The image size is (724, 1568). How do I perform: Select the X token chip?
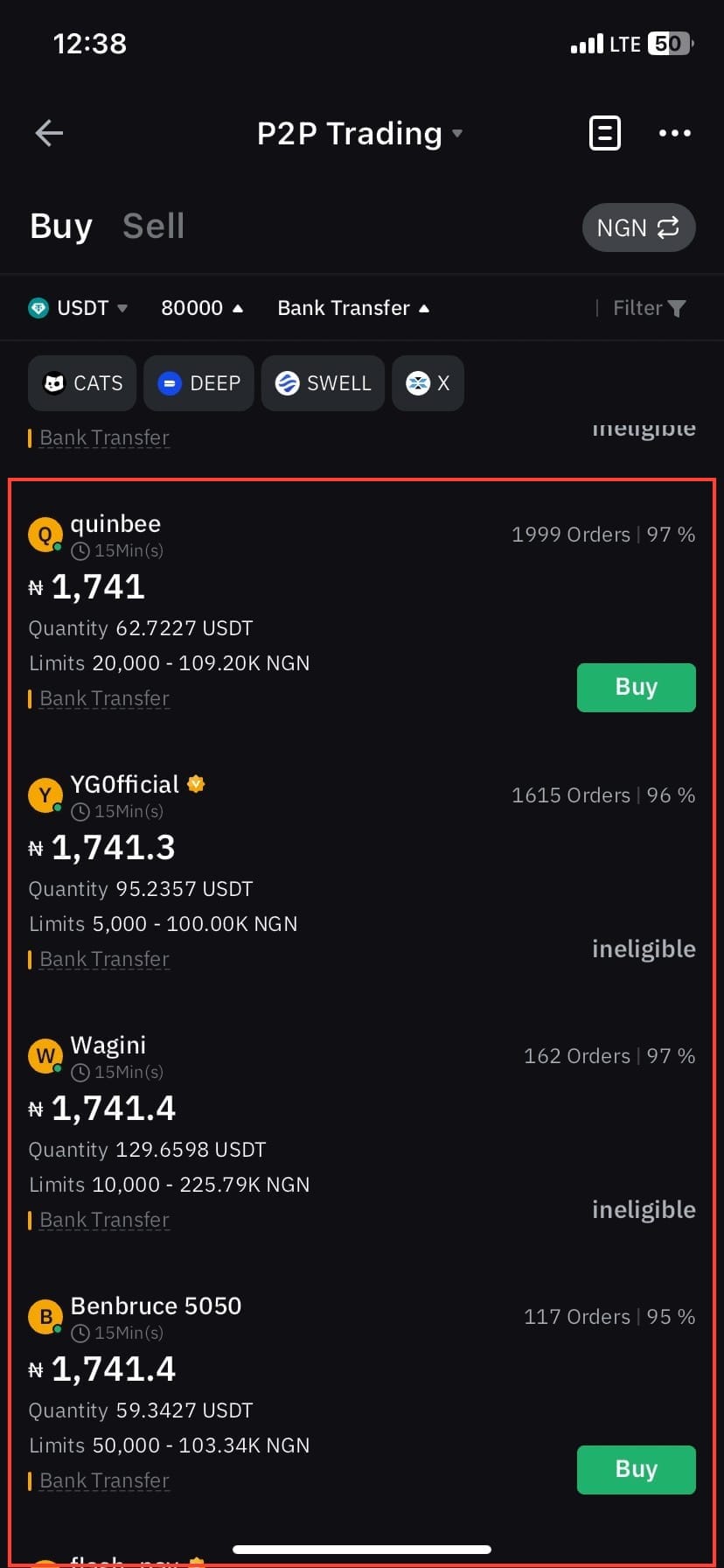pyautogui.click(x=428, y=383)
